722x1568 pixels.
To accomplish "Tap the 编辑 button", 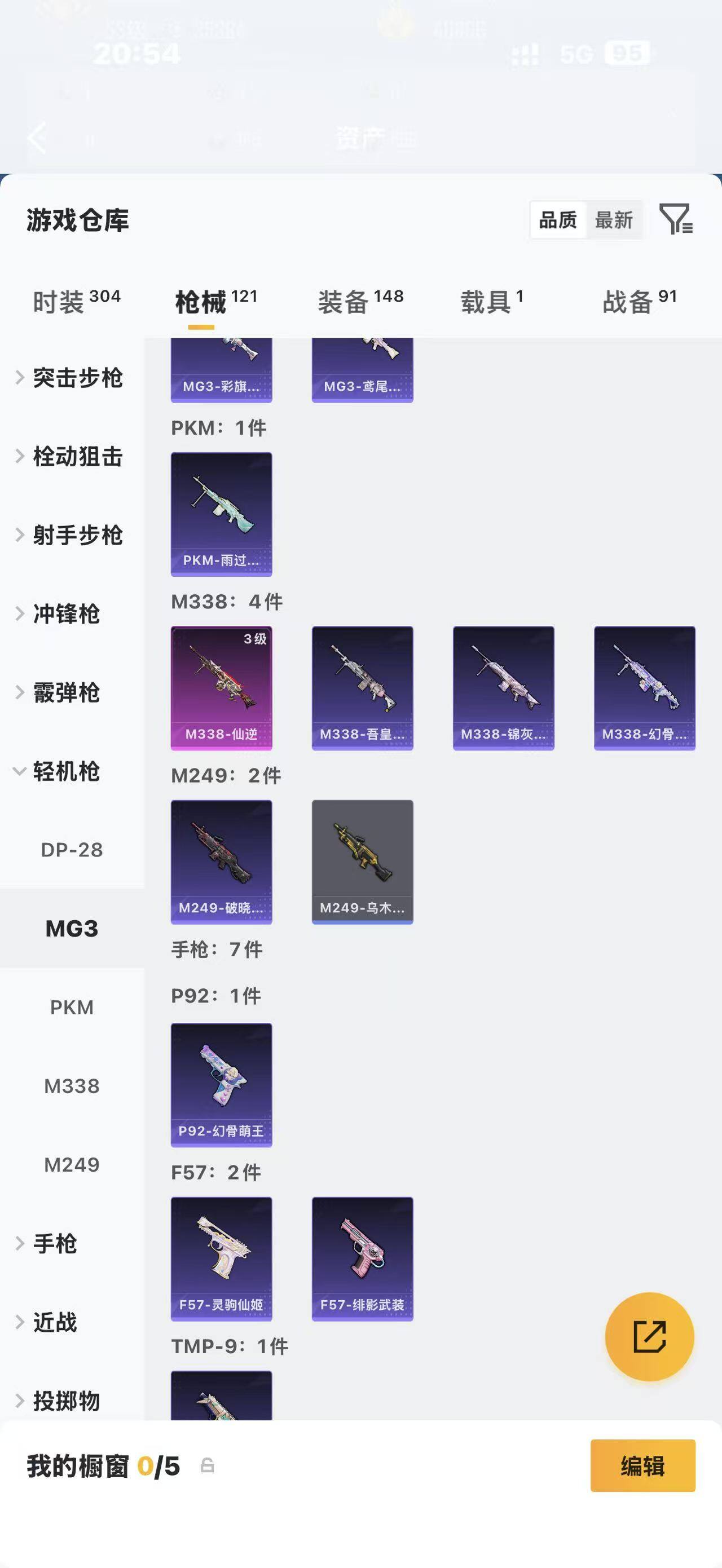I will click(643, 1466).
